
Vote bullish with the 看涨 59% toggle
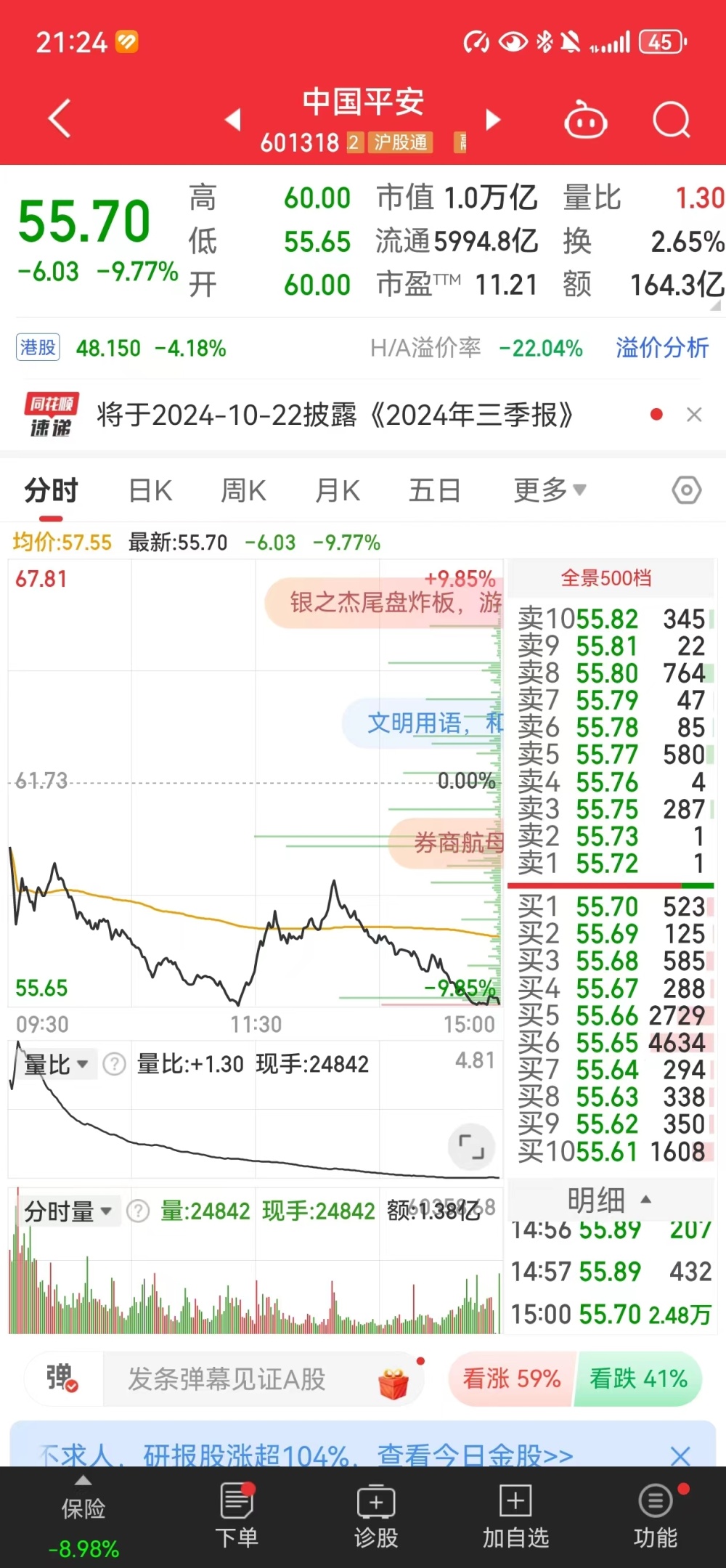[x=510, y=1378]
